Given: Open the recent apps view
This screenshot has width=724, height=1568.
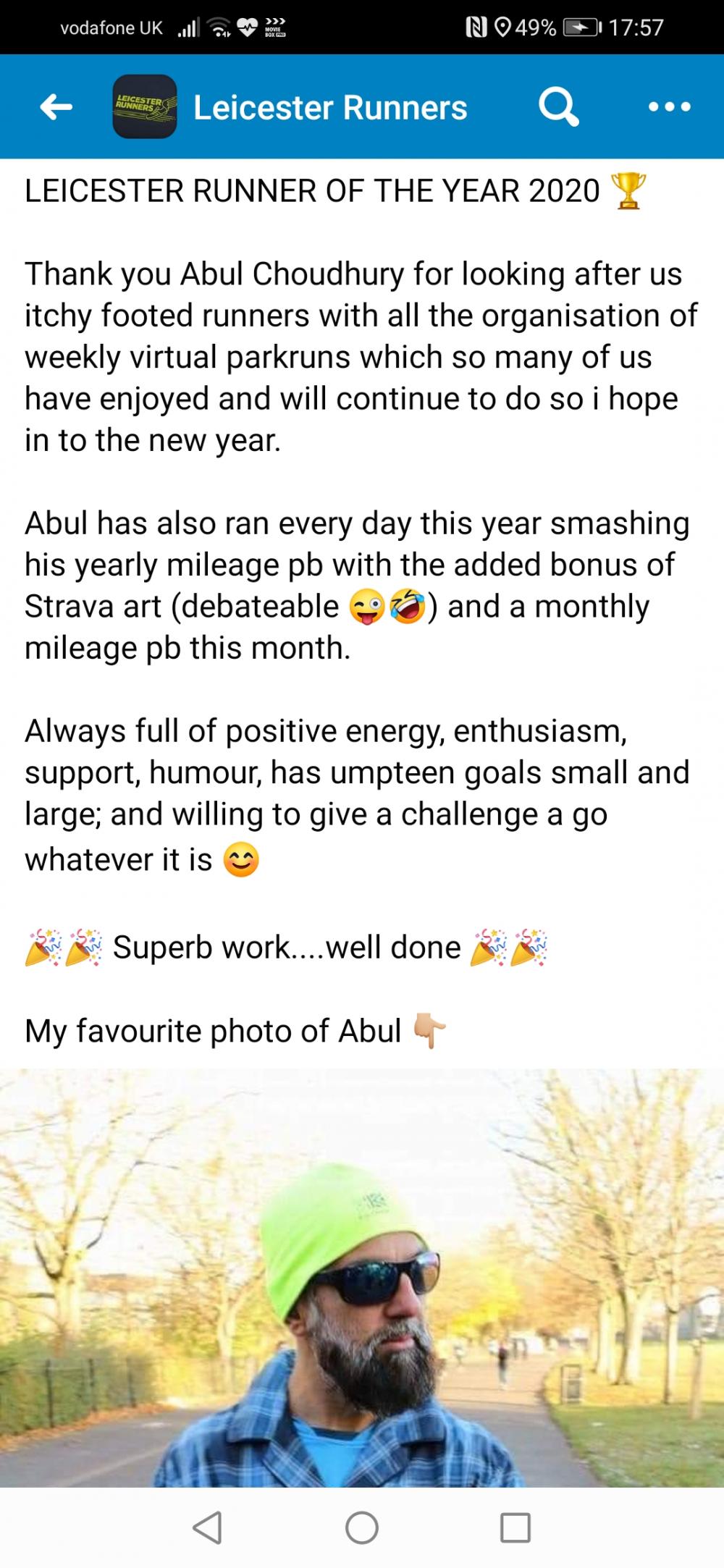Looking at the screenshot, I should [515, 1527].
